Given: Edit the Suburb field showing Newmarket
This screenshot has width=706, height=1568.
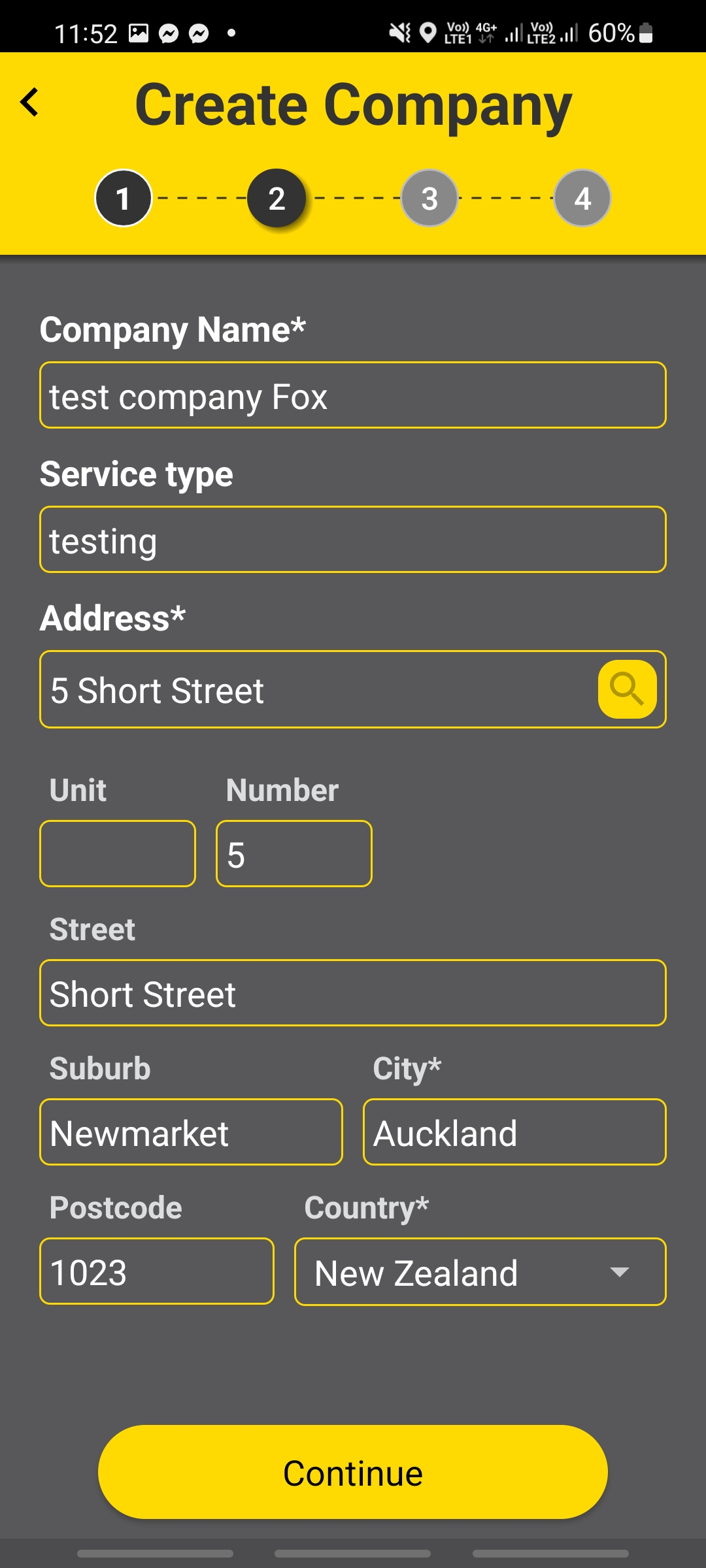Looking at the screenshot, I should tap(191, 1132).
